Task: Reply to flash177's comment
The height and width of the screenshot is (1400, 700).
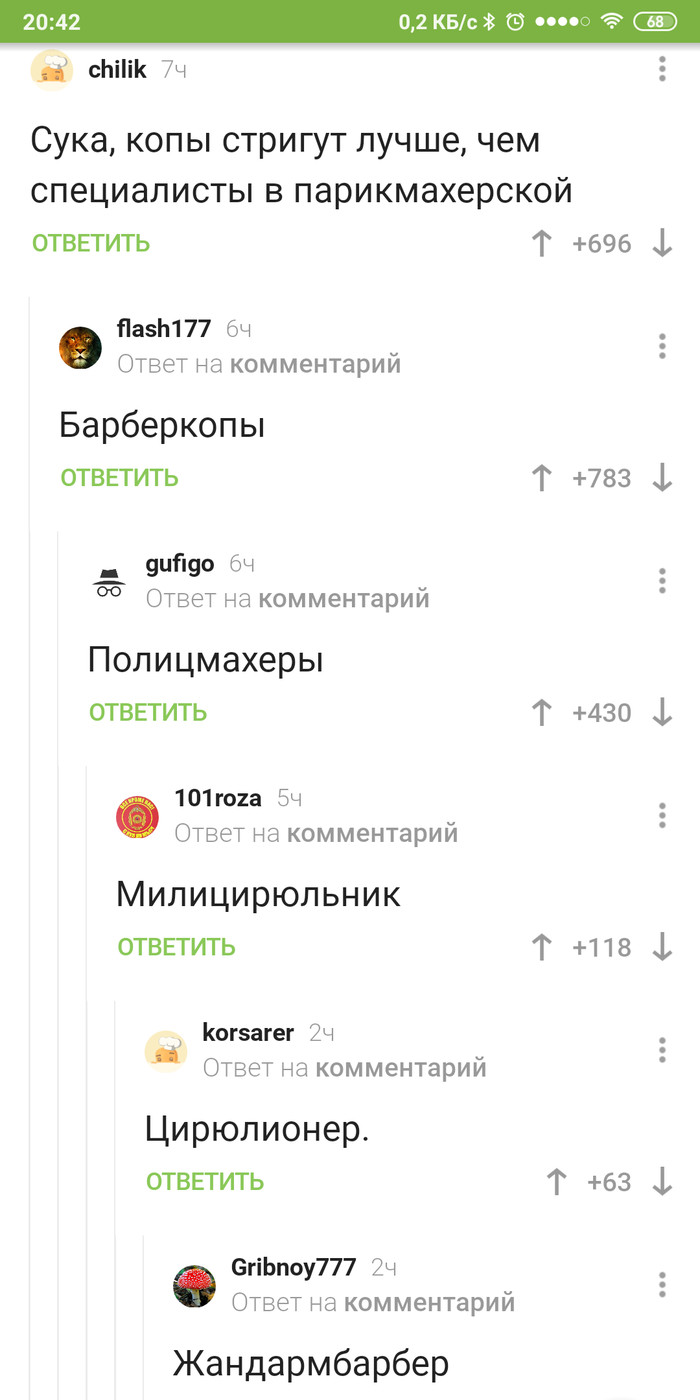Action: pyautogui.click(x=119, y=478)
